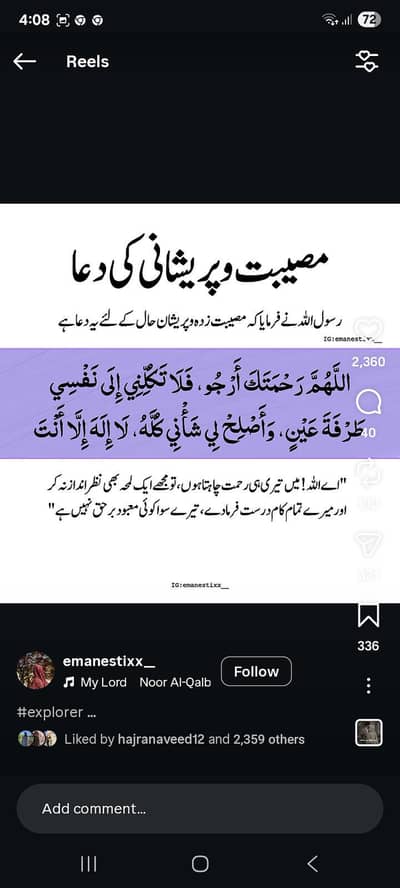Follow emanestixx_
Screen dimensions: 400x888
[256, 672]
